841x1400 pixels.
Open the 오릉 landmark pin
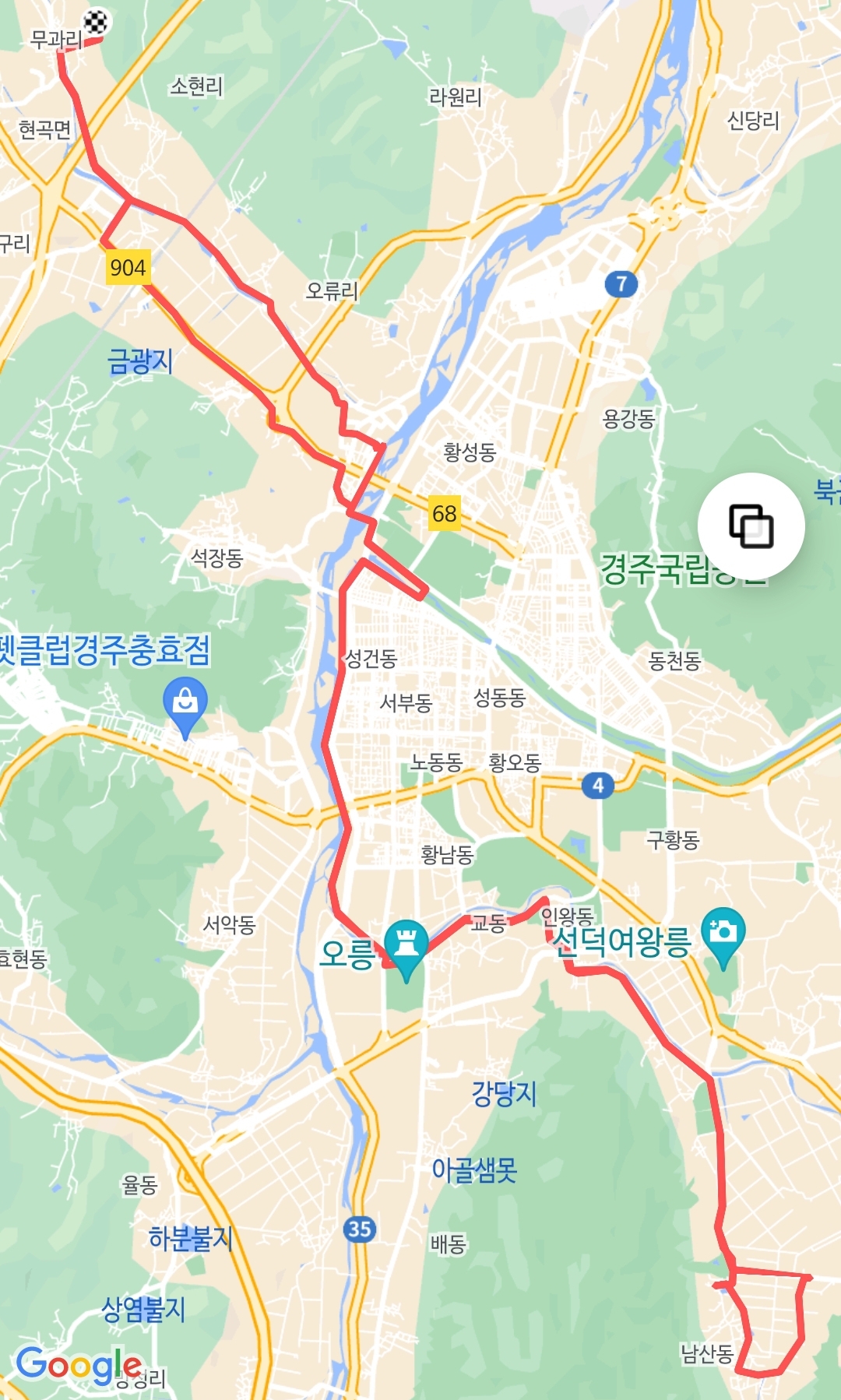click(406, 944)
